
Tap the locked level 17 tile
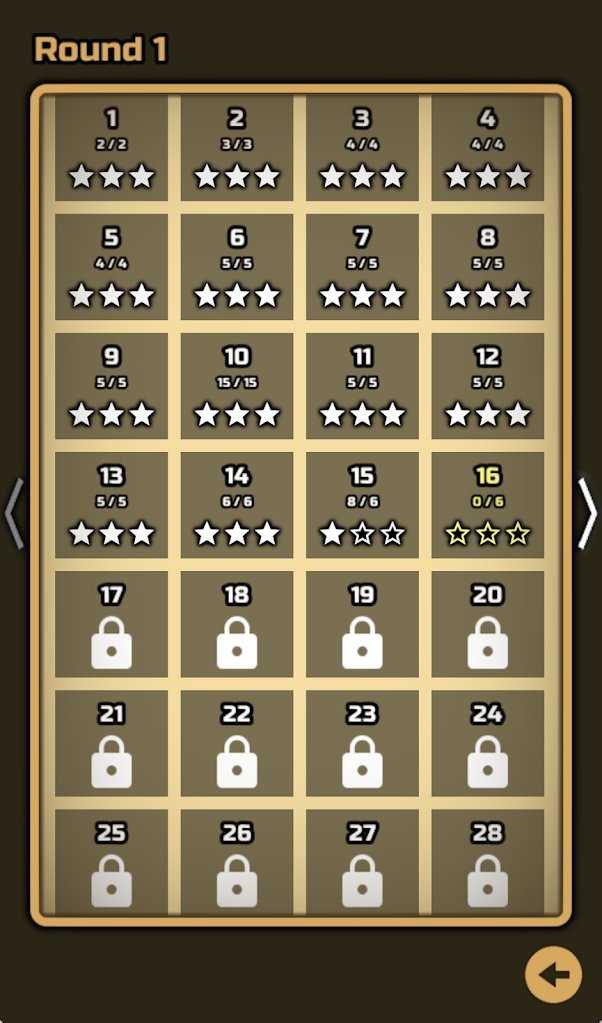[x=111, y=624]
